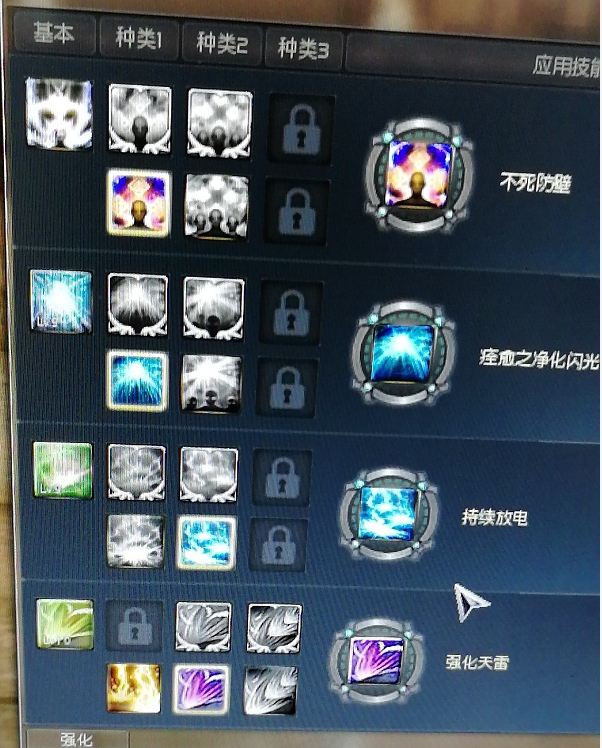Select the 种类2 tab

(222, 44)
